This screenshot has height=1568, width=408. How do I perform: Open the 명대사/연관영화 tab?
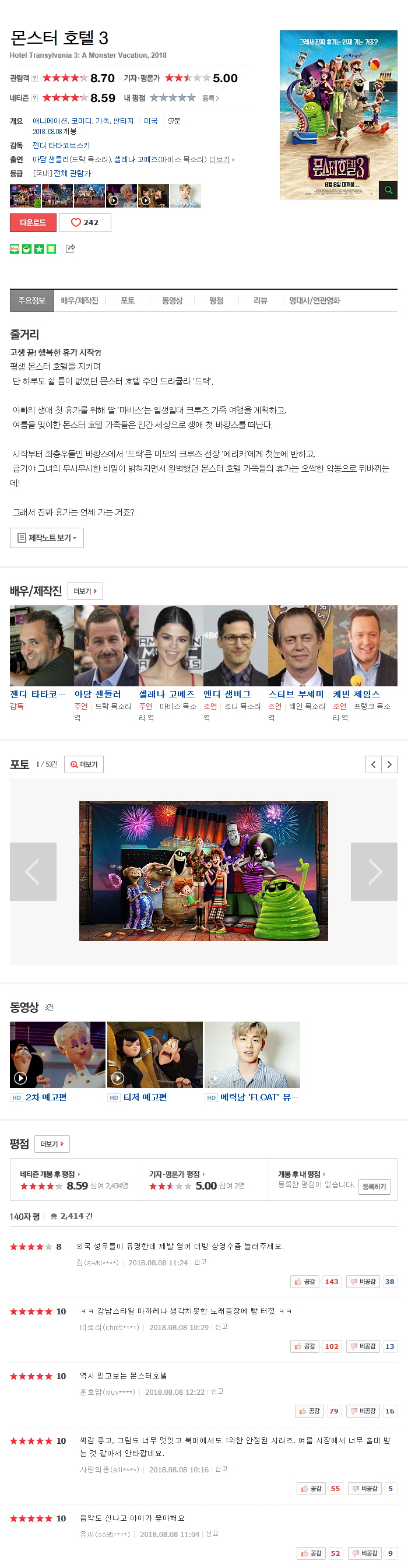(x=314, y=301)
